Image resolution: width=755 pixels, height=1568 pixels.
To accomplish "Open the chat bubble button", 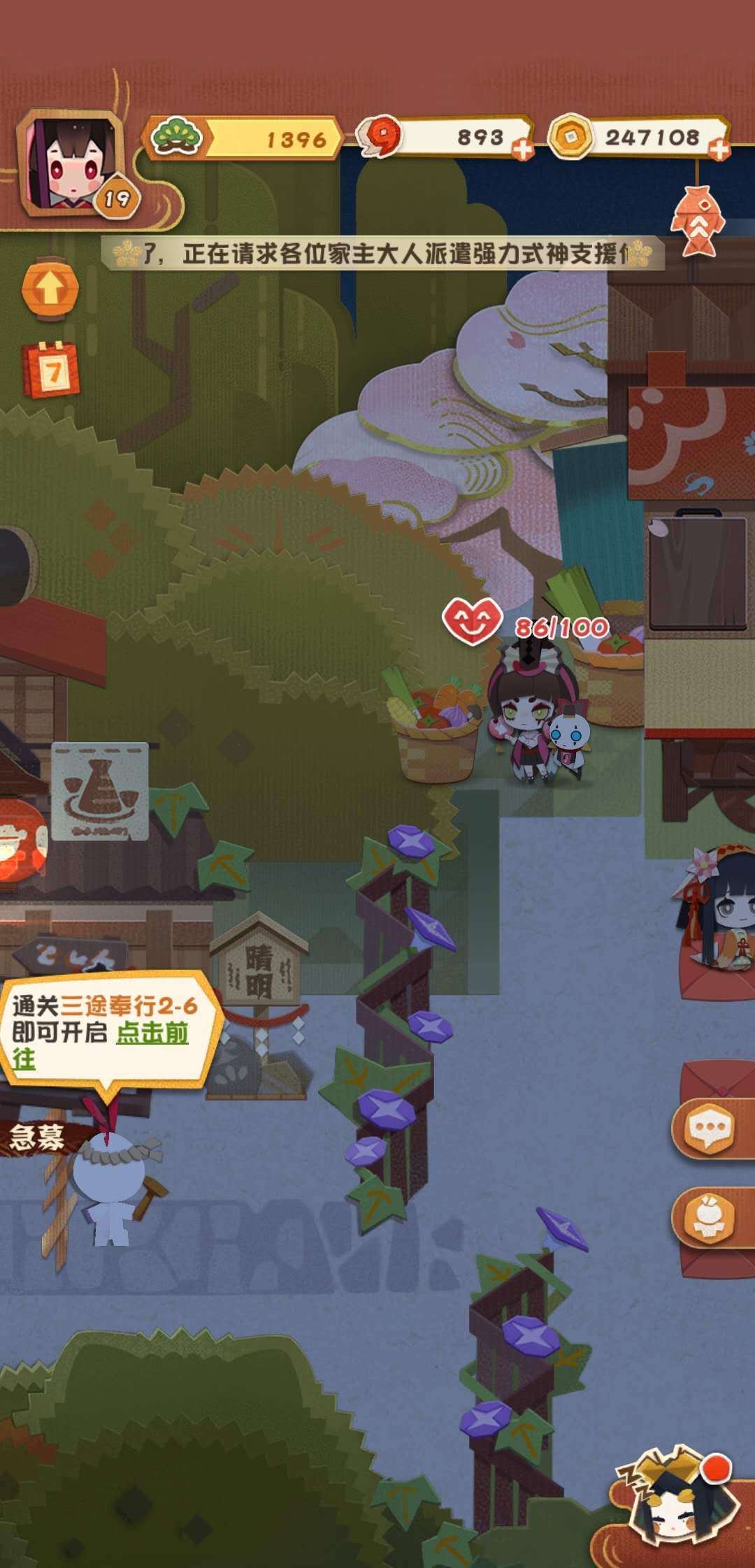I will pos(709,1128).
